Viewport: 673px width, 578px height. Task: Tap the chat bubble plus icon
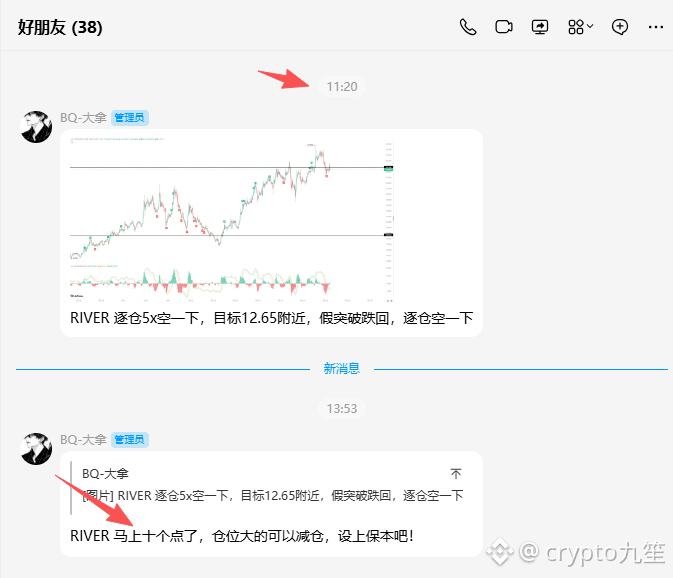pyautogui.click(x=620, y=27)
